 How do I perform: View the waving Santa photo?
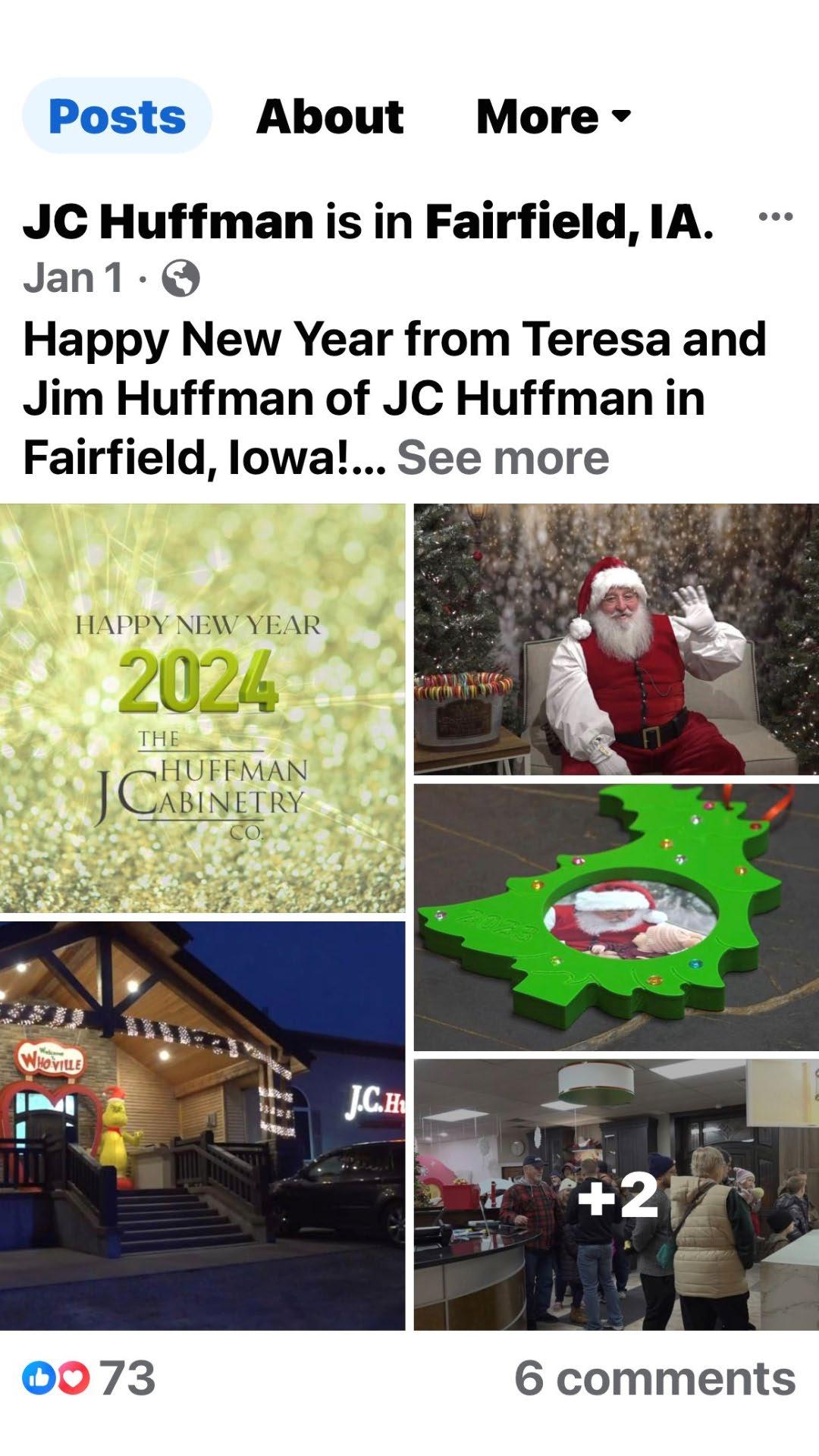point(616,639)
